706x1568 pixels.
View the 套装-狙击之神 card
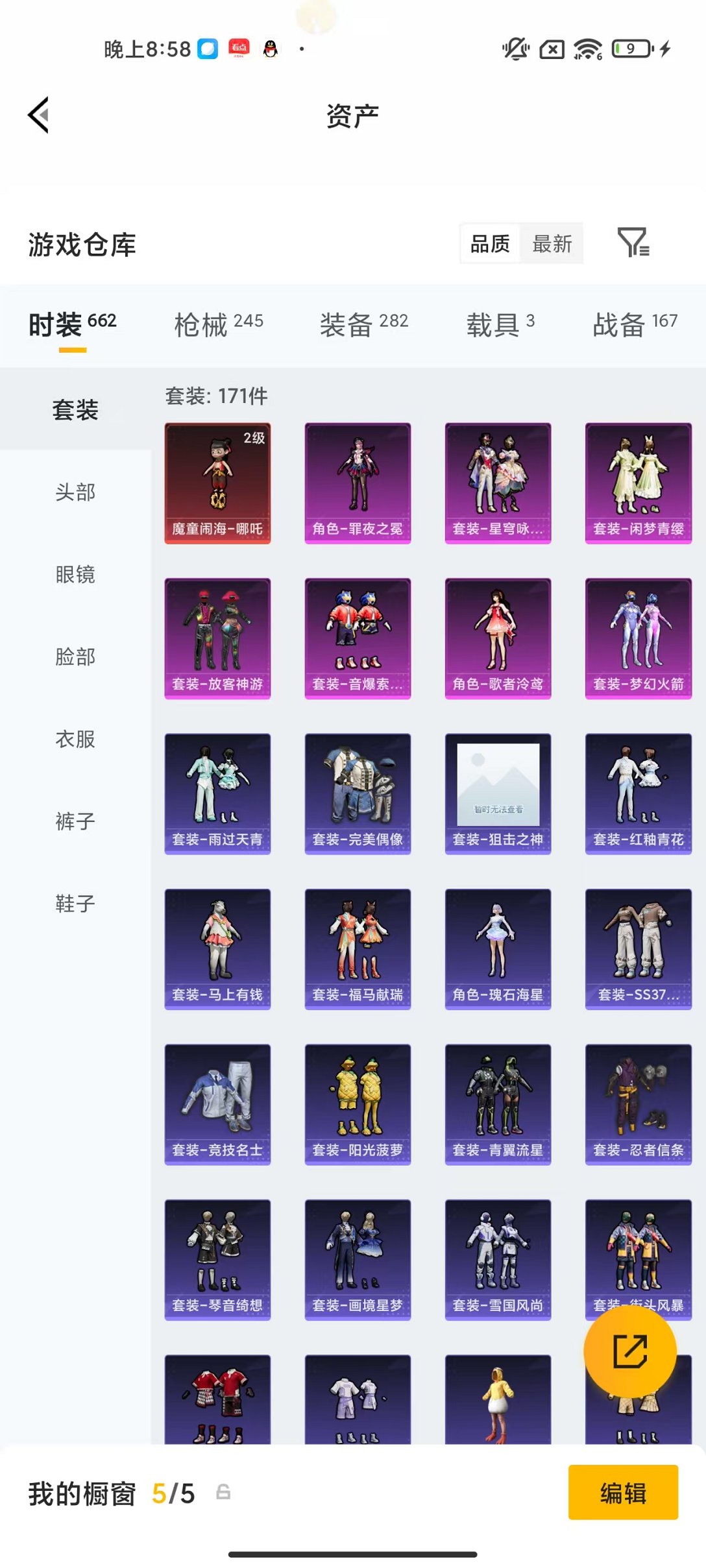498,793
